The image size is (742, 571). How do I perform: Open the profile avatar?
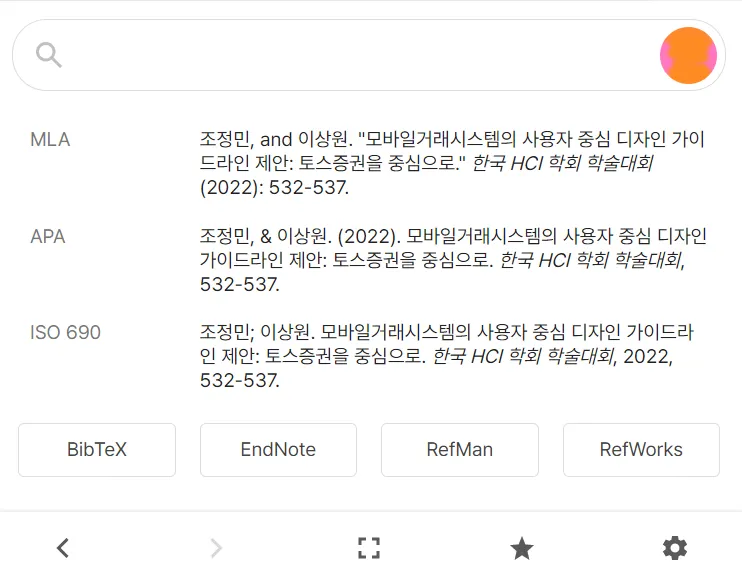point(688,55)
